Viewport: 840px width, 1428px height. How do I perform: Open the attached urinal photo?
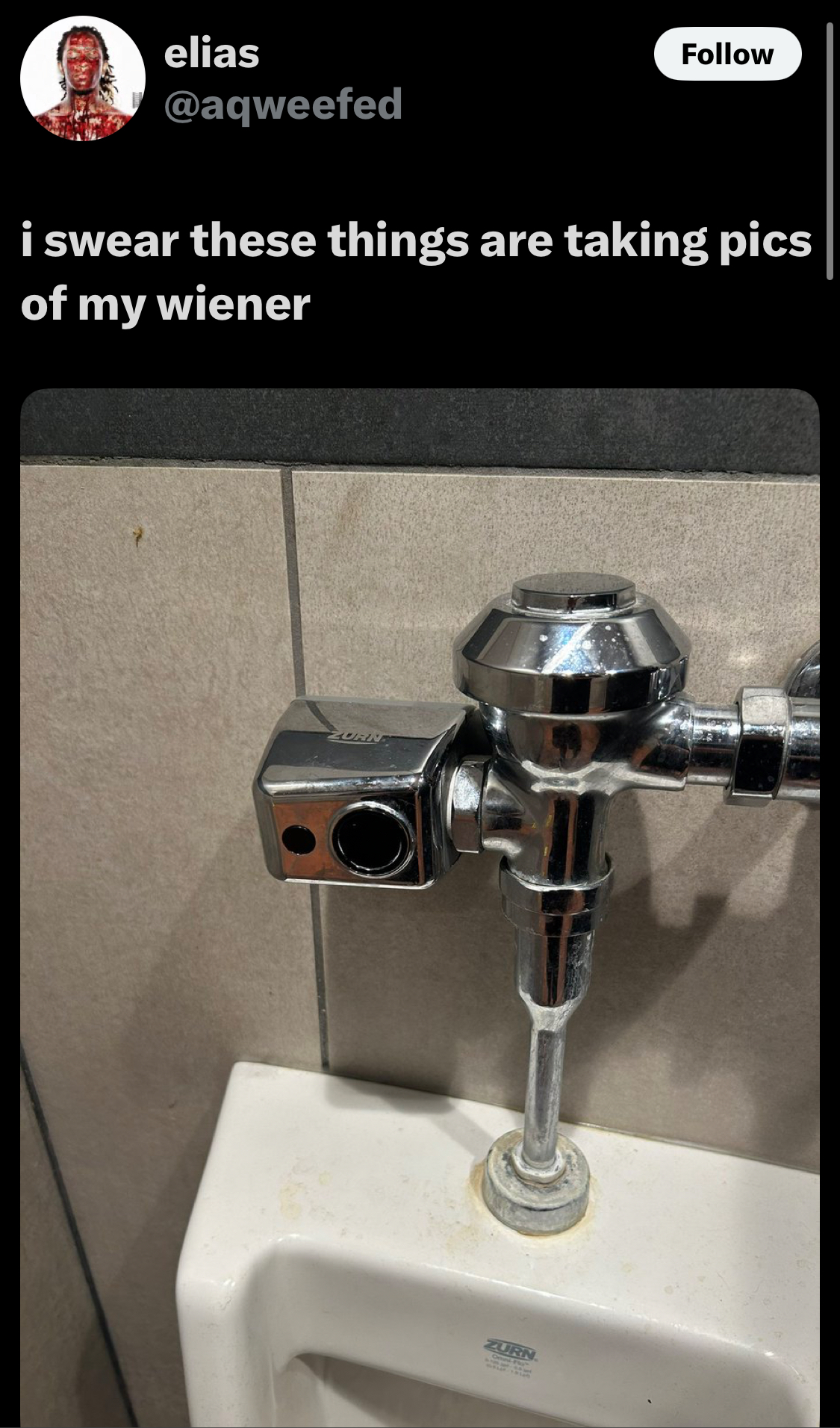point(420,907)
